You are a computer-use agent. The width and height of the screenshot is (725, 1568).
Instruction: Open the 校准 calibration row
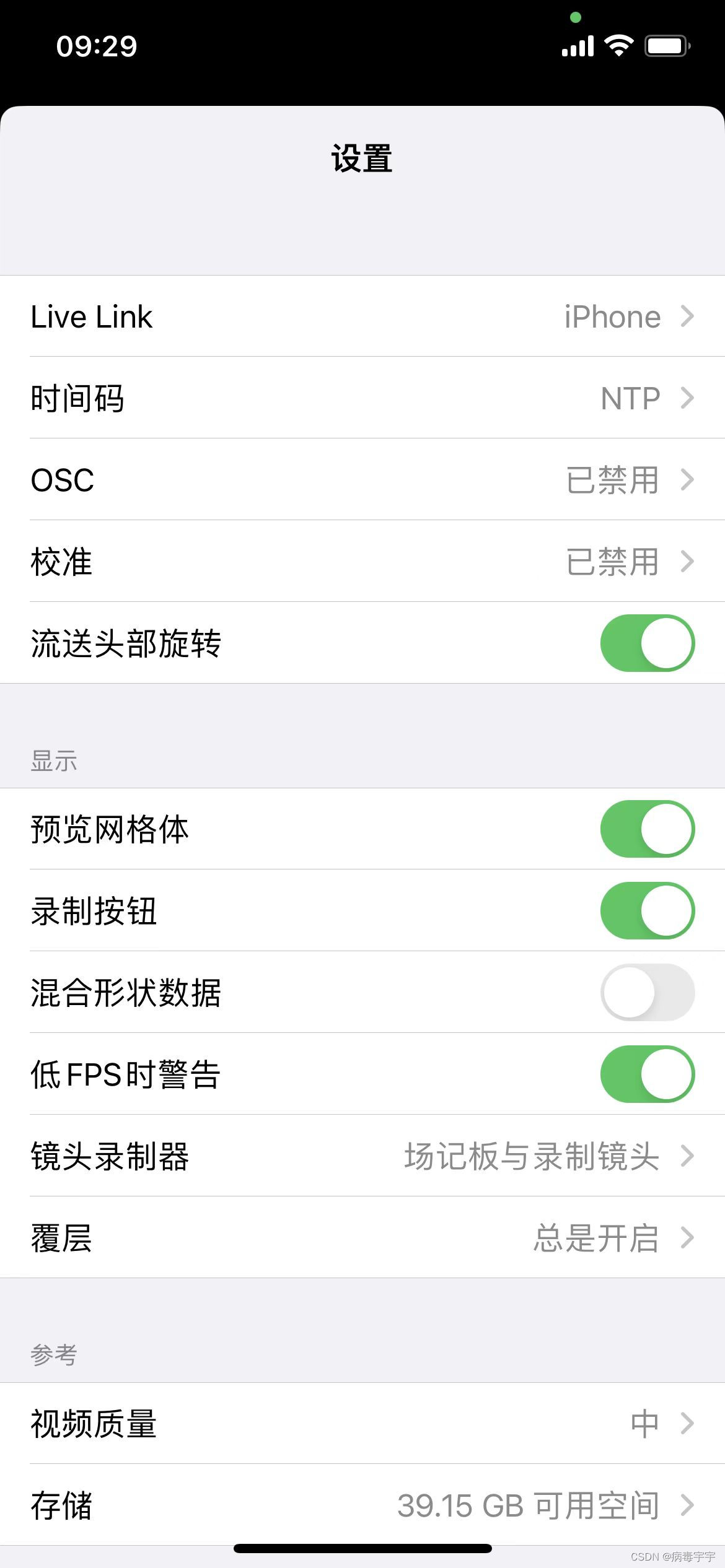(362, 561)
